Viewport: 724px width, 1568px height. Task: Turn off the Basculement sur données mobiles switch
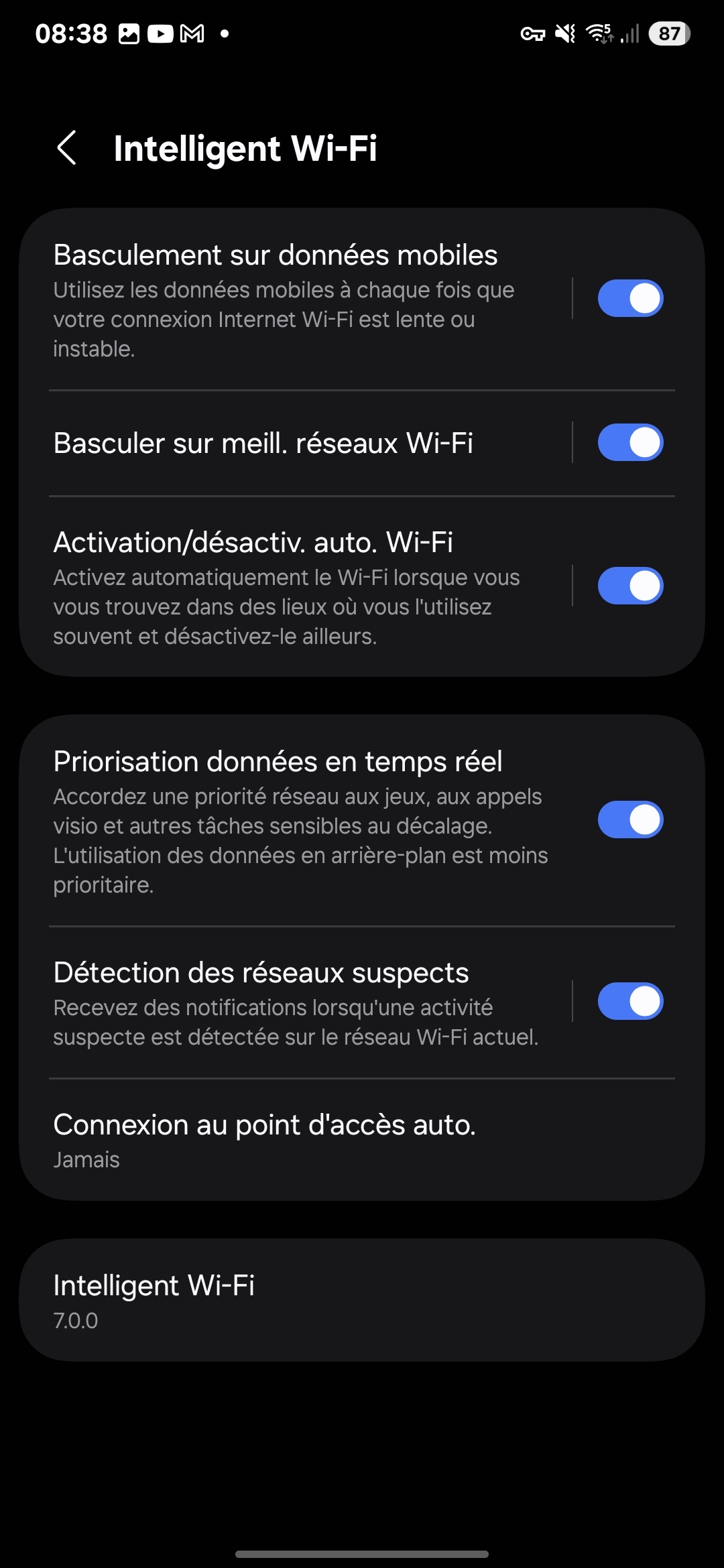pos(630,298)
